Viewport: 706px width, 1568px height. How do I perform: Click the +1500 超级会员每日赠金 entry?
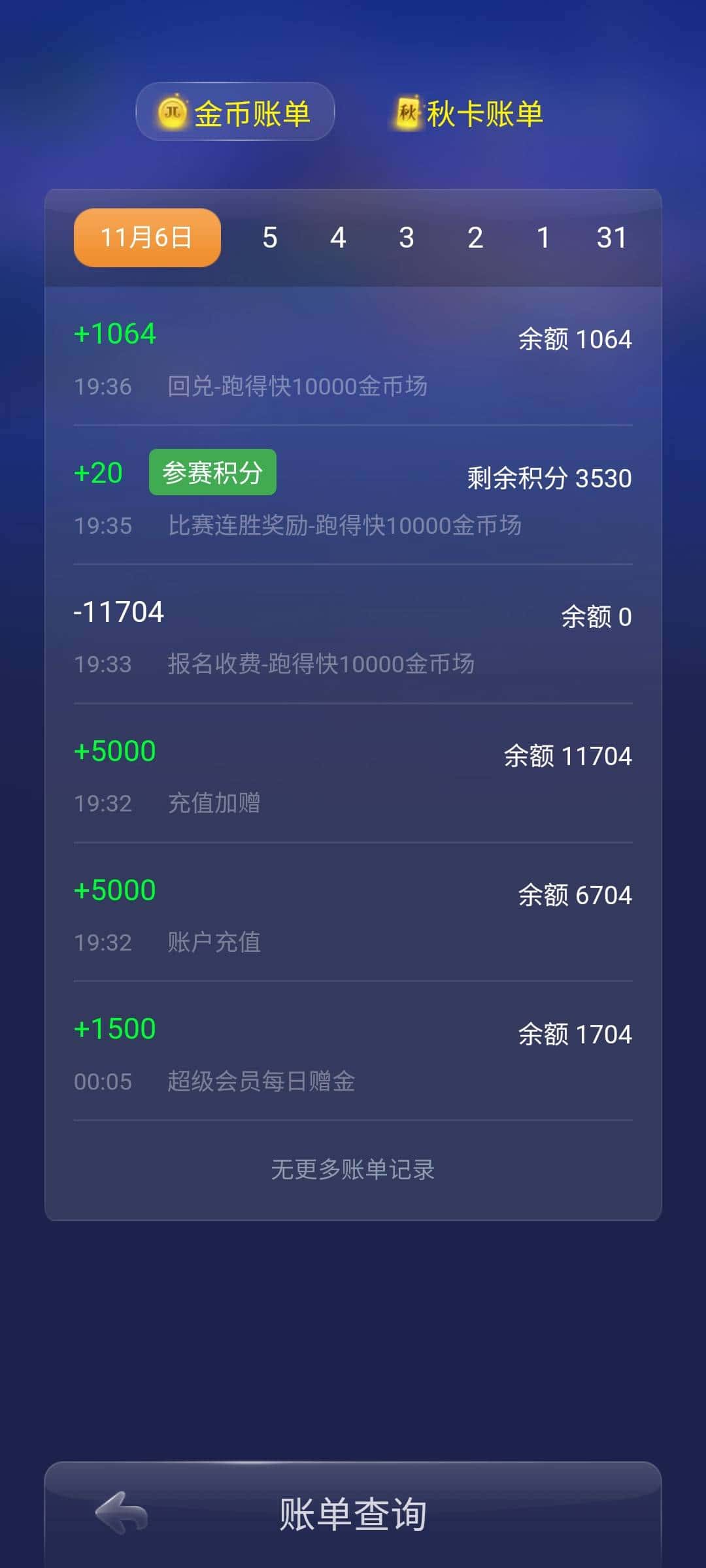(353, 1052)
